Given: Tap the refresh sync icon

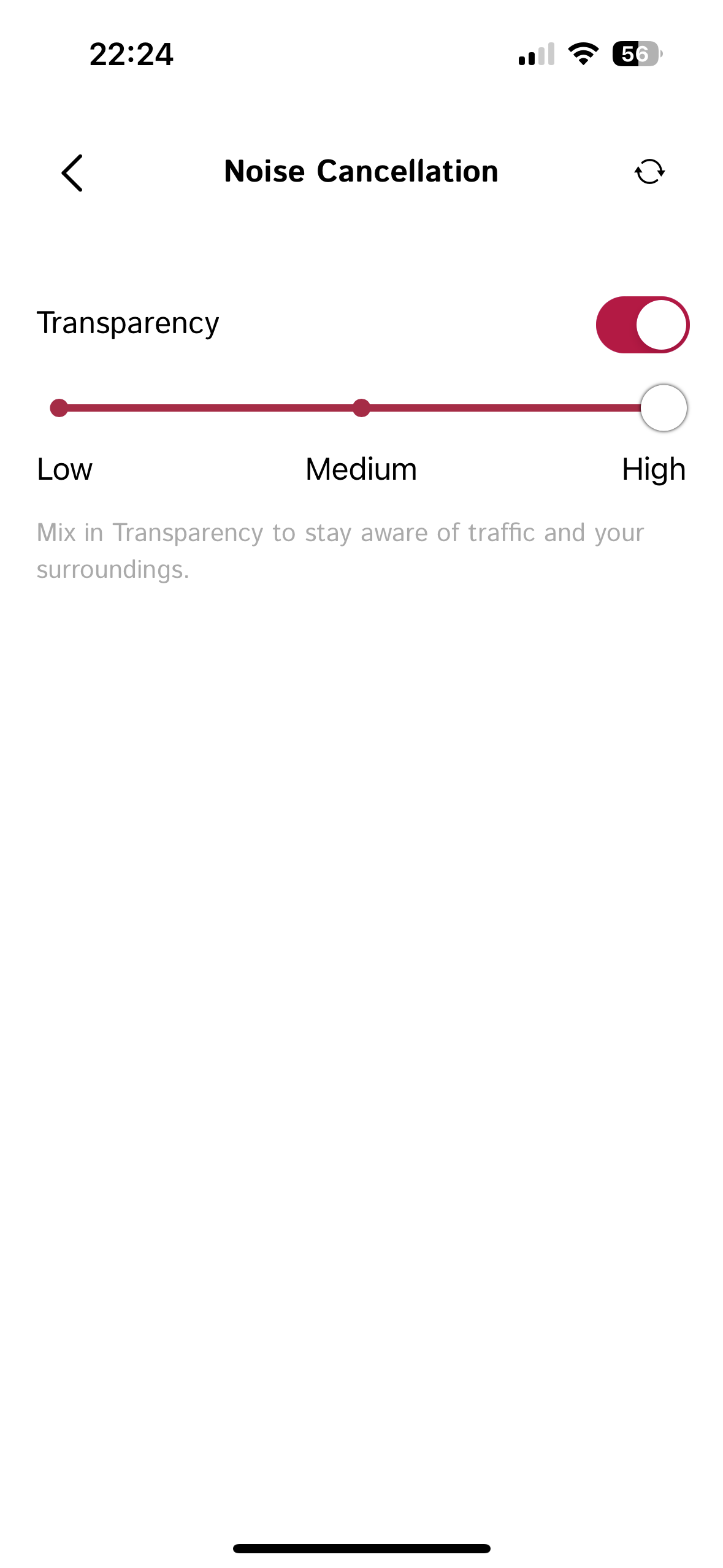Looking at the screenshot, I should click(x=649, y=172).
